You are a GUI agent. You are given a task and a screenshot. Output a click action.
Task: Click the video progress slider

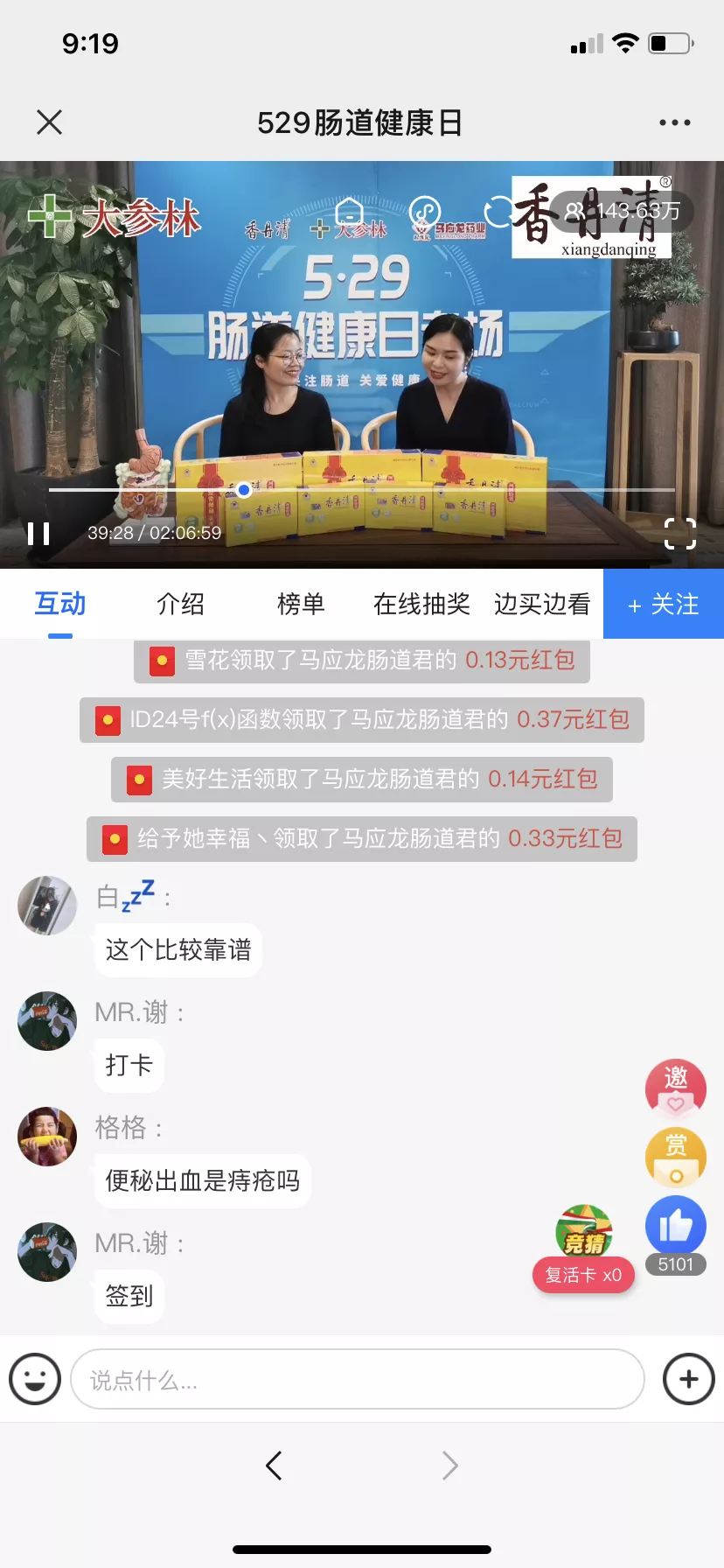(x=243, y=490)
